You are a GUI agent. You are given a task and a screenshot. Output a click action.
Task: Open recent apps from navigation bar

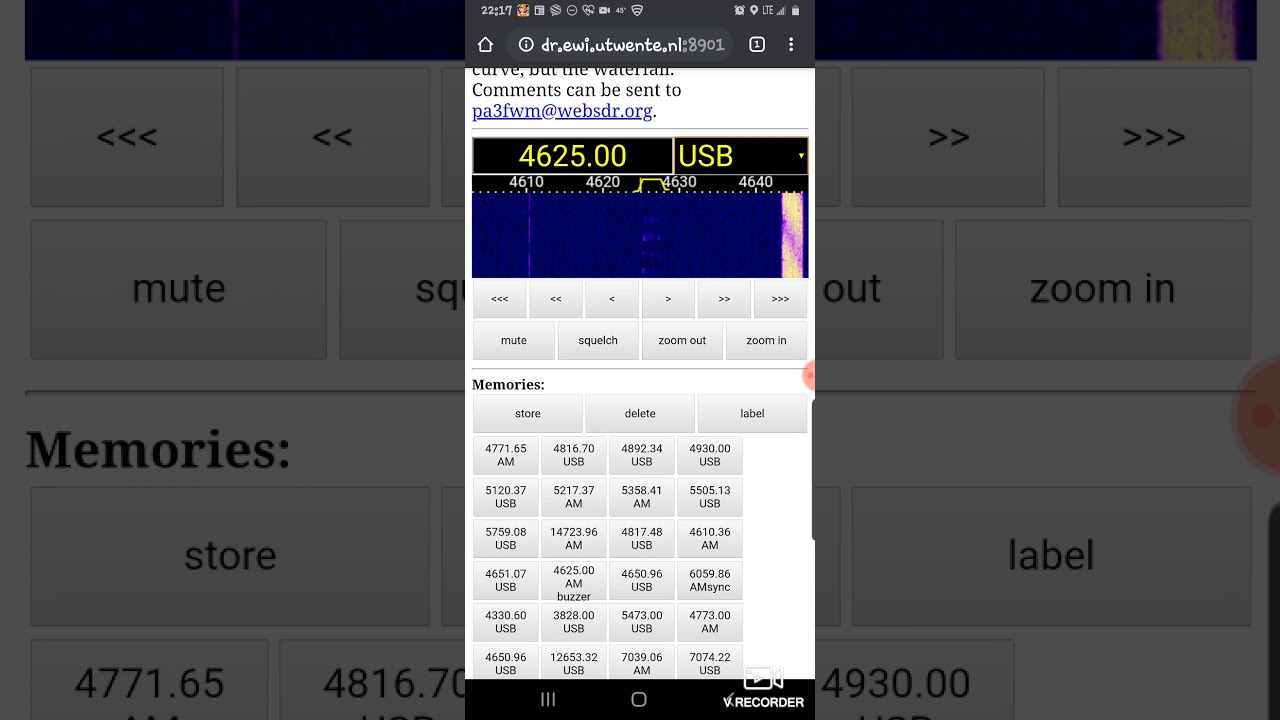(548, 700)
